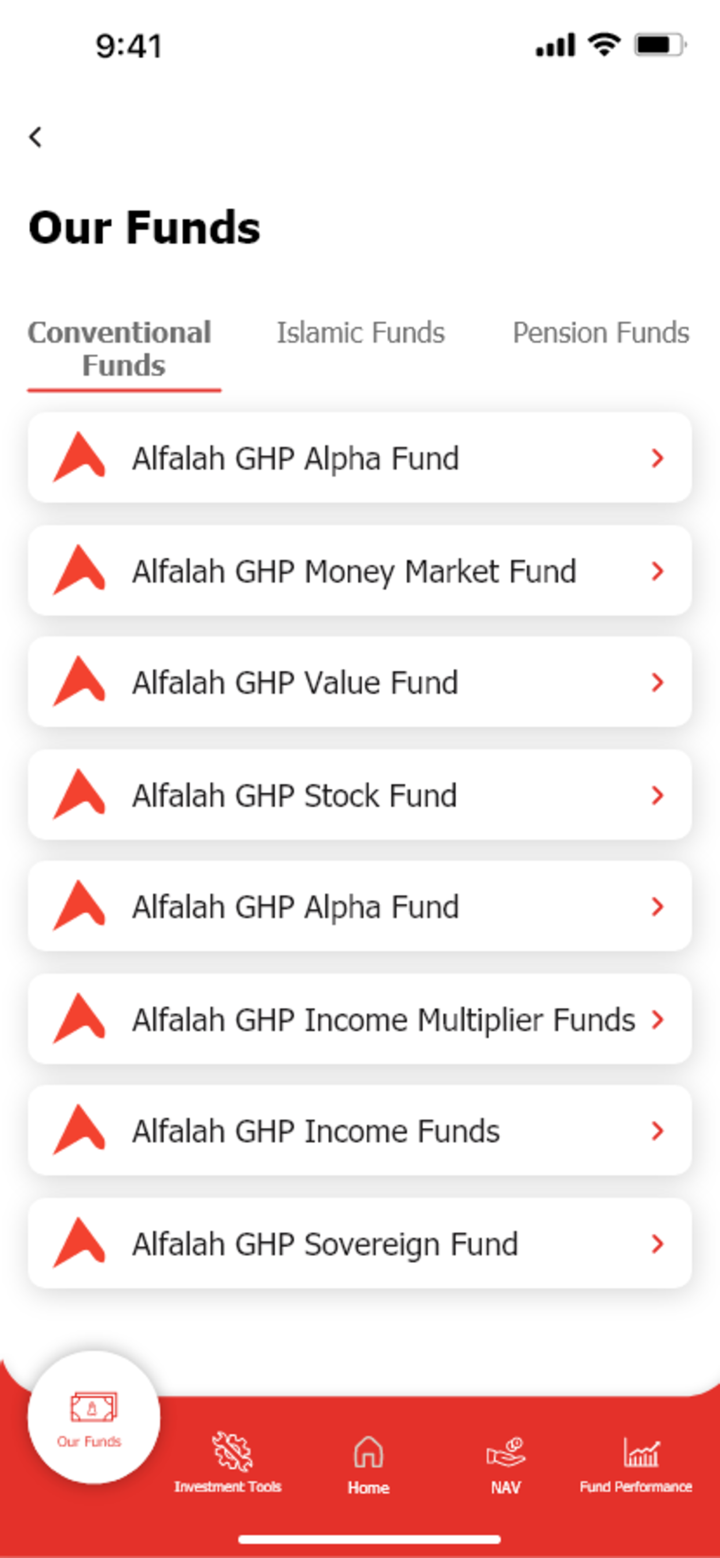The height and width of the screenshot is (1558, 720).
Task: Open Alfalah GHP Money Market Fund
Action: pyautogui.click(x=359, y=571)
